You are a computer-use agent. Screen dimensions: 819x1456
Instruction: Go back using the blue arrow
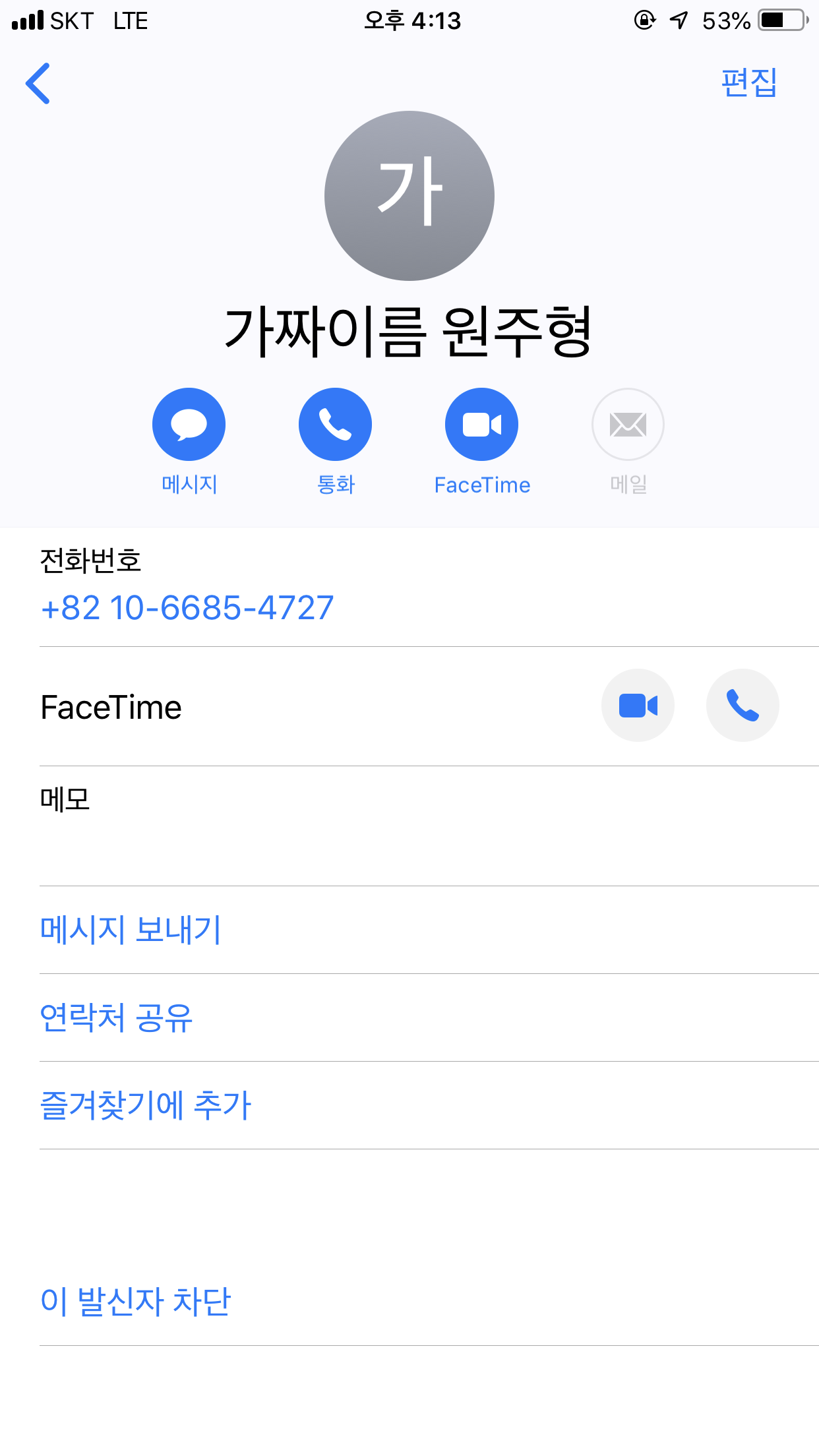click(x=38, y=84)
